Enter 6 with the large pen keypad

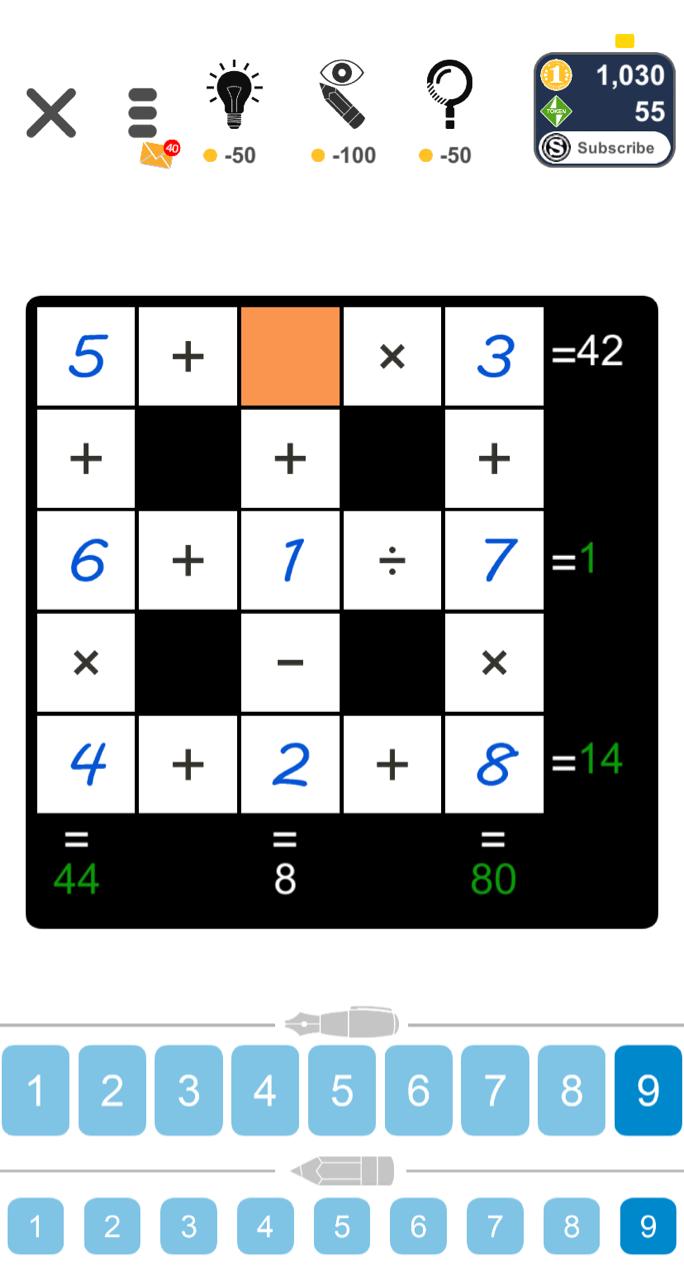(x=418, y=1090)
